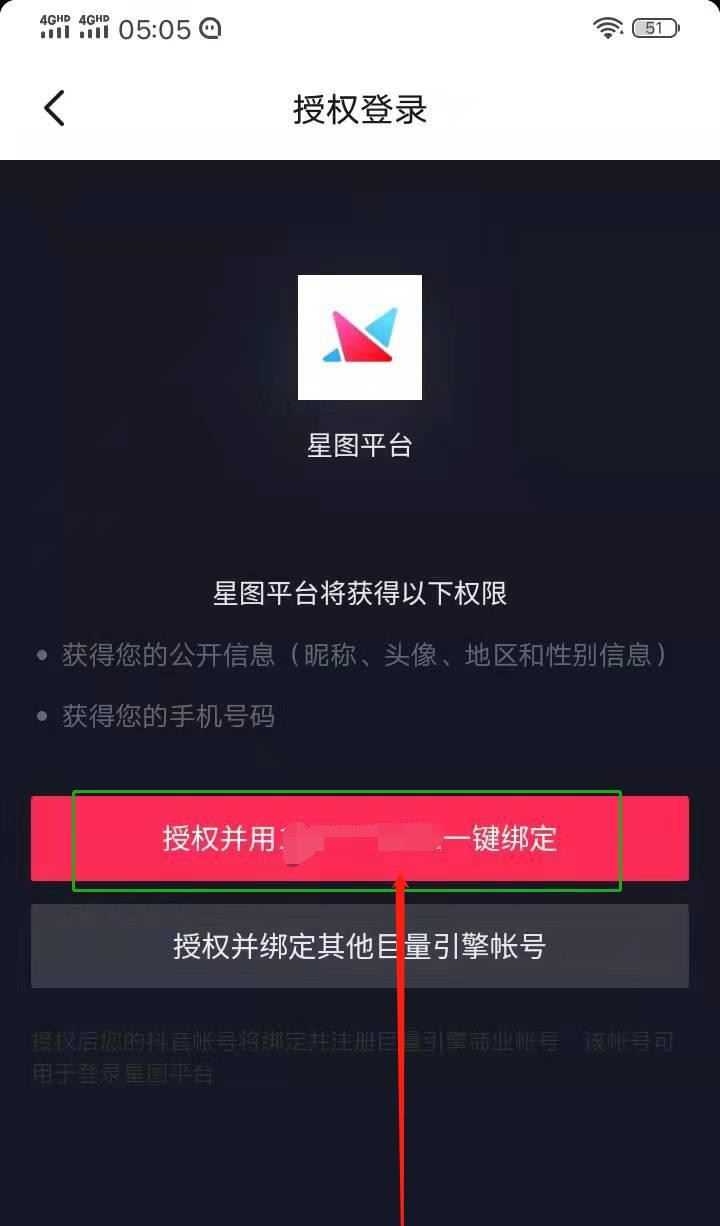This screenshot has height=1226, width=720.
Task: Select 授权并绑定其他巨量引擎帐号
Action: click(360, 946)
